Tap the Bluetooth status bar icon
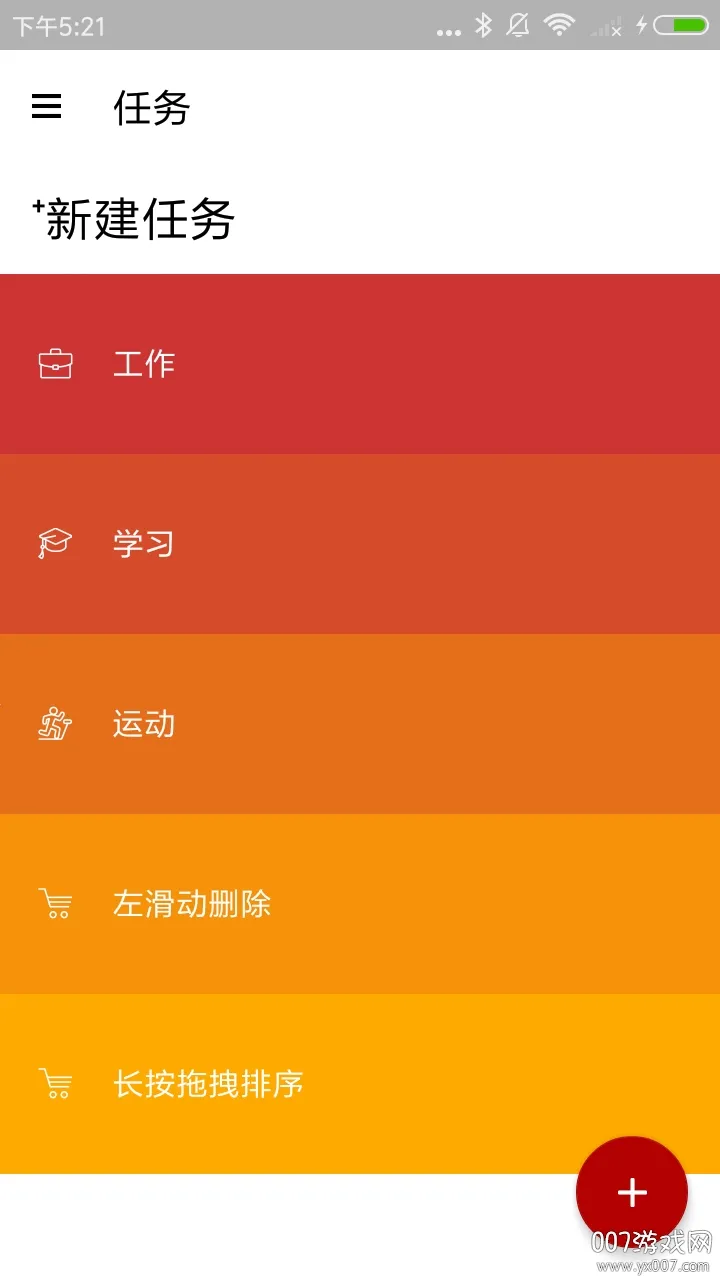 coord(483,24)
